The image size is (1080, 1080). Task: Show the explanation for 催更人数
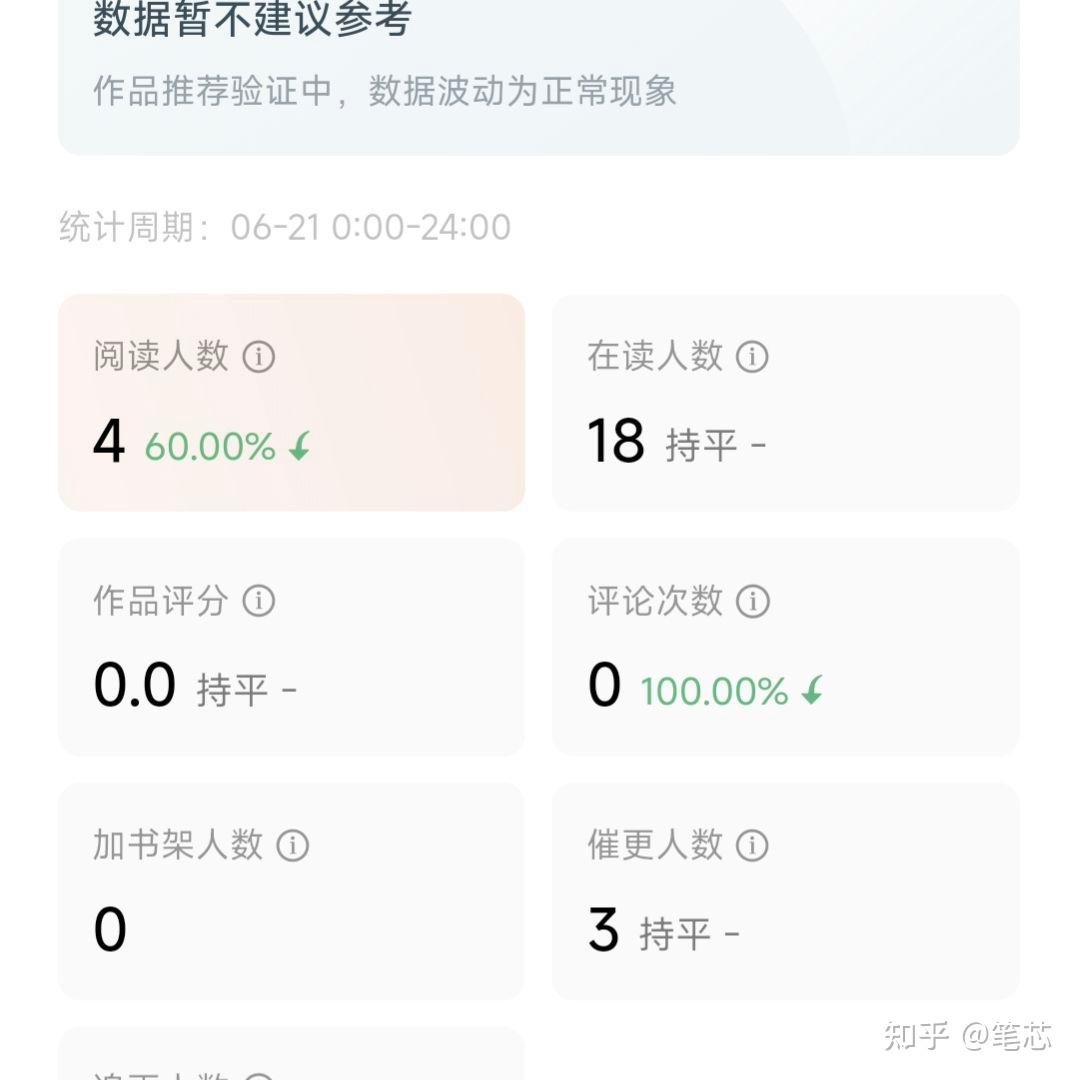click(x=752, y=845)
